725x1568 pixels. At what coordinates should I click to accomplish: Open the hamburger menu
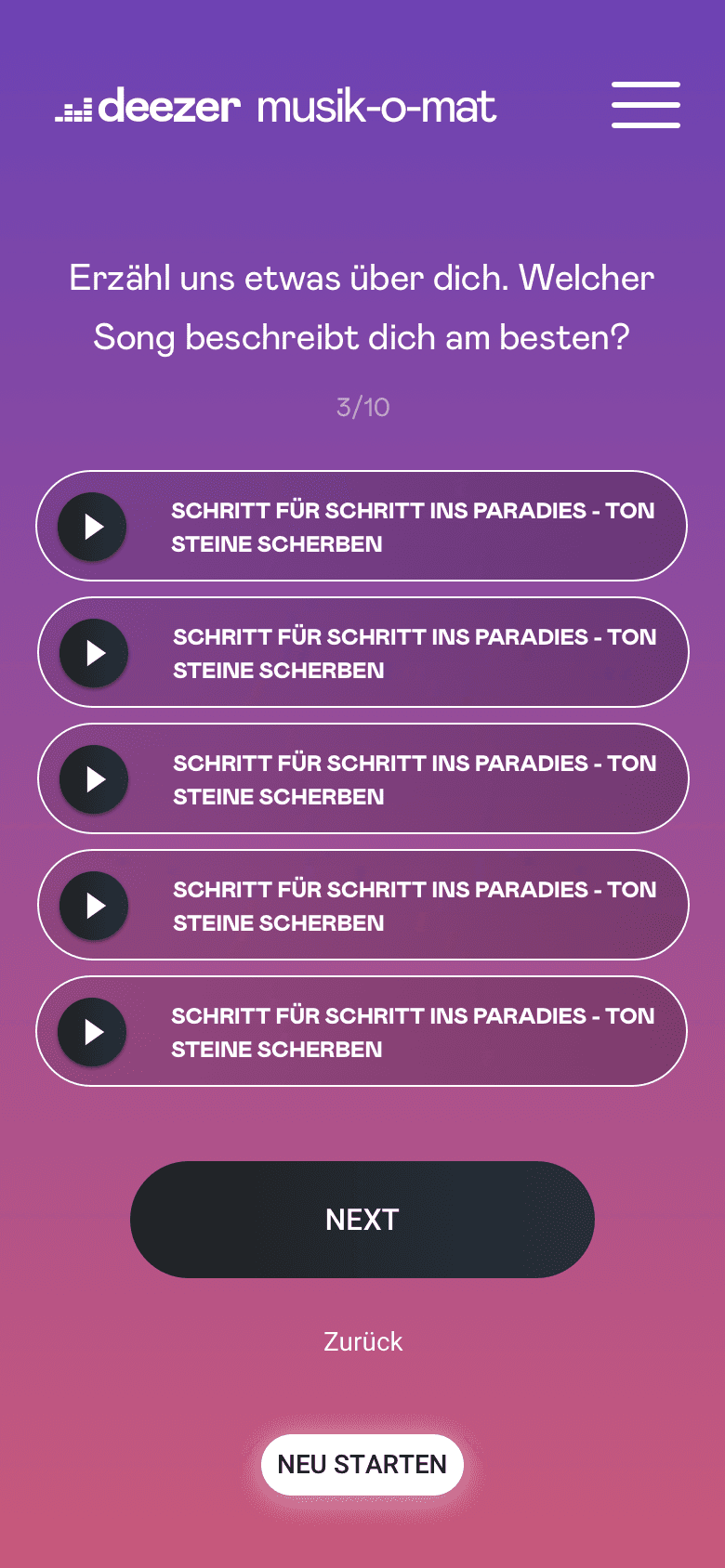pos(646,105)
